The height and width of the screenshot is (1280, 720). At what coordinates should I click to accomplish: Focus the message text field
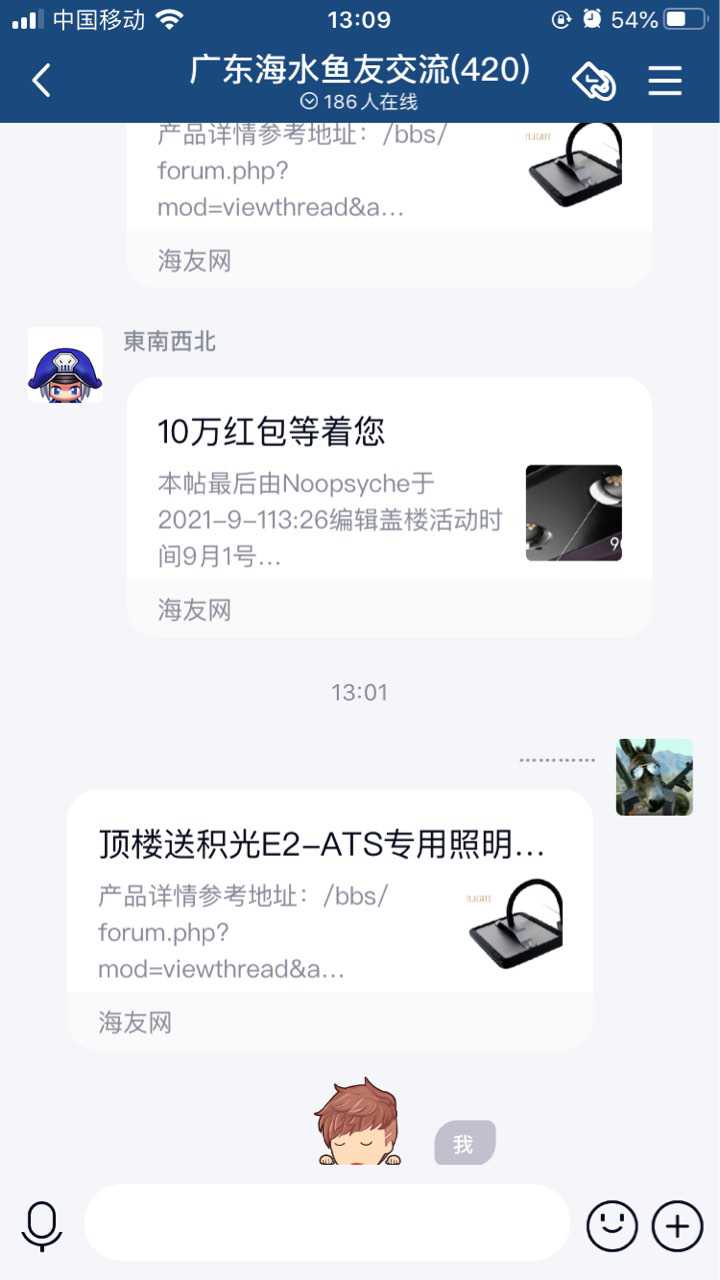326,1223
